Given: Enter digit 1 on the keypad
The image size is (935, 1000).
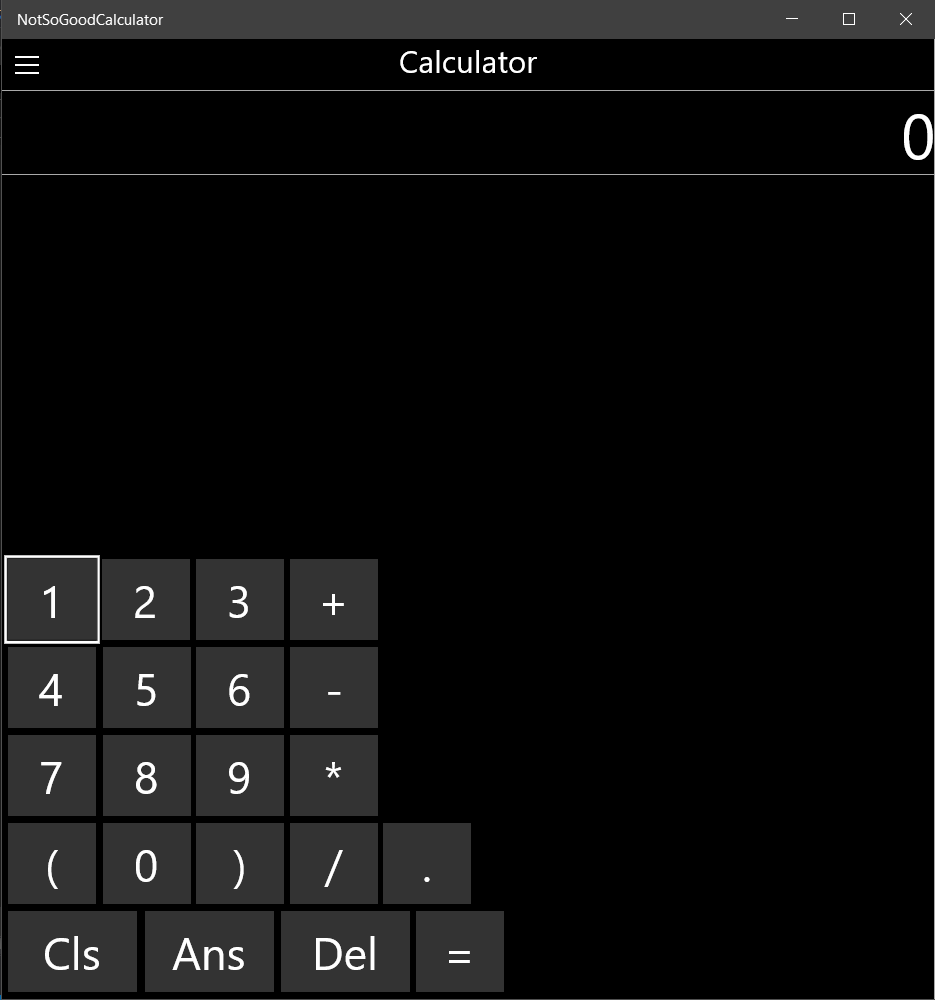Looking at the screenshot, I should click(x=52, y=600).
